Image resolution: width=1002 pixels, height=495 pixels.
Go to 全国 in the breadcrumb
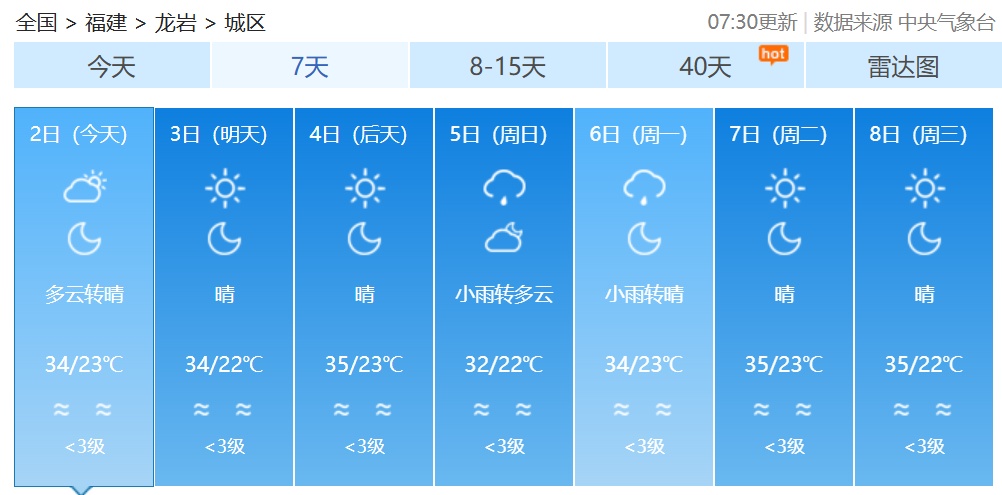coord(37,22)
